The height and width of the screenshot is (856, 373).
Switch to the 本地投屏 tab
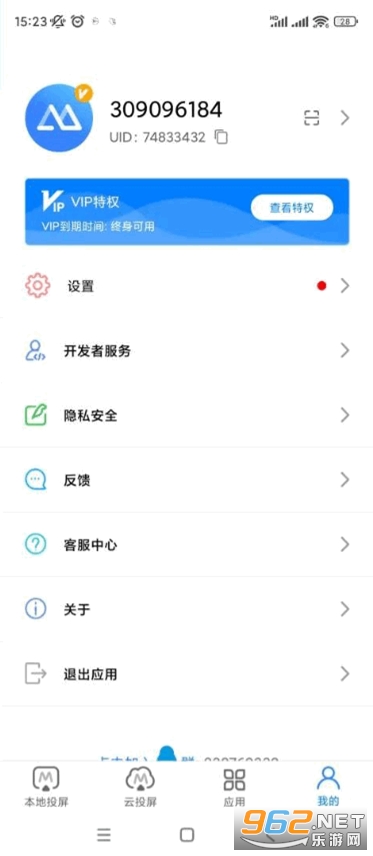pos(46,787)
